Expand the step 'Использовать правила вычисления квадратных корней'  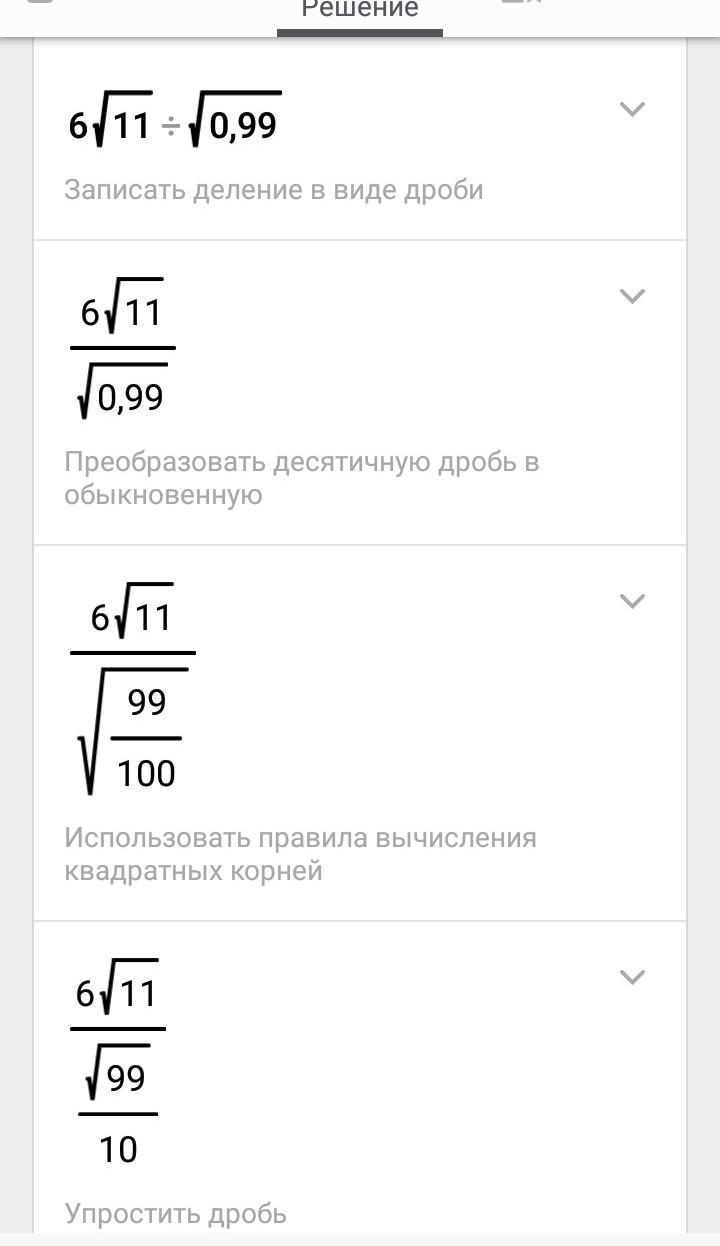[x=632, y=601]
